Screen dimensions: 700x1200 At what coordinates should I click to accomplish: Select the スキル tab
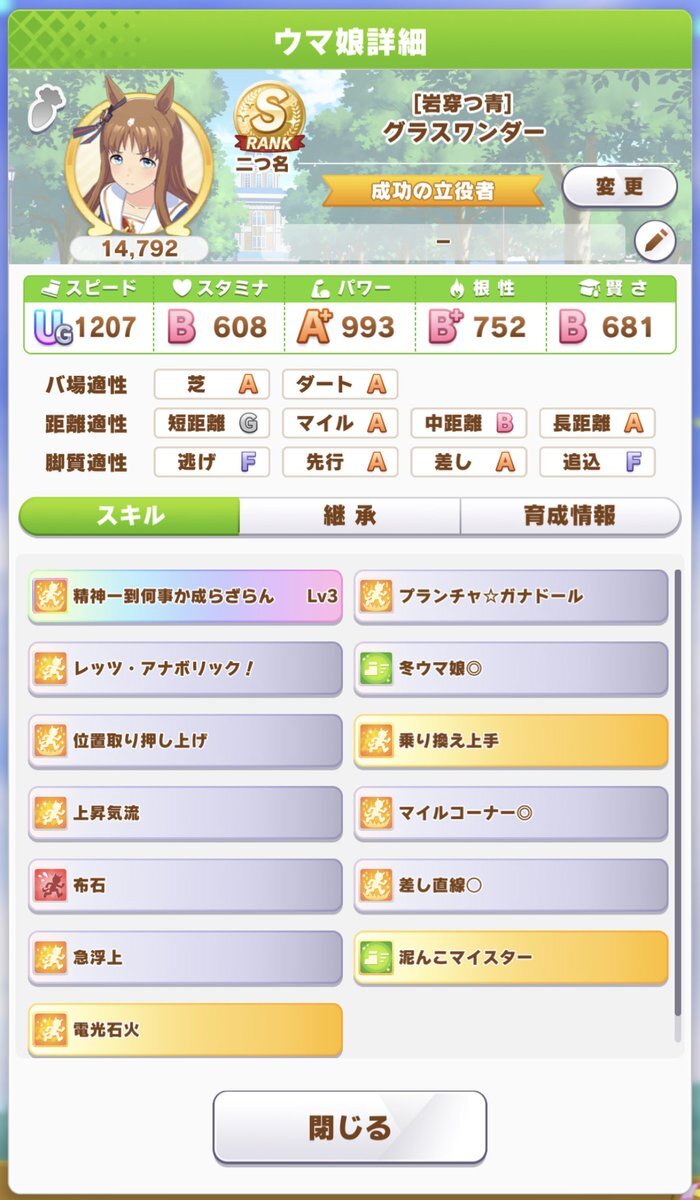coord(129,516)
